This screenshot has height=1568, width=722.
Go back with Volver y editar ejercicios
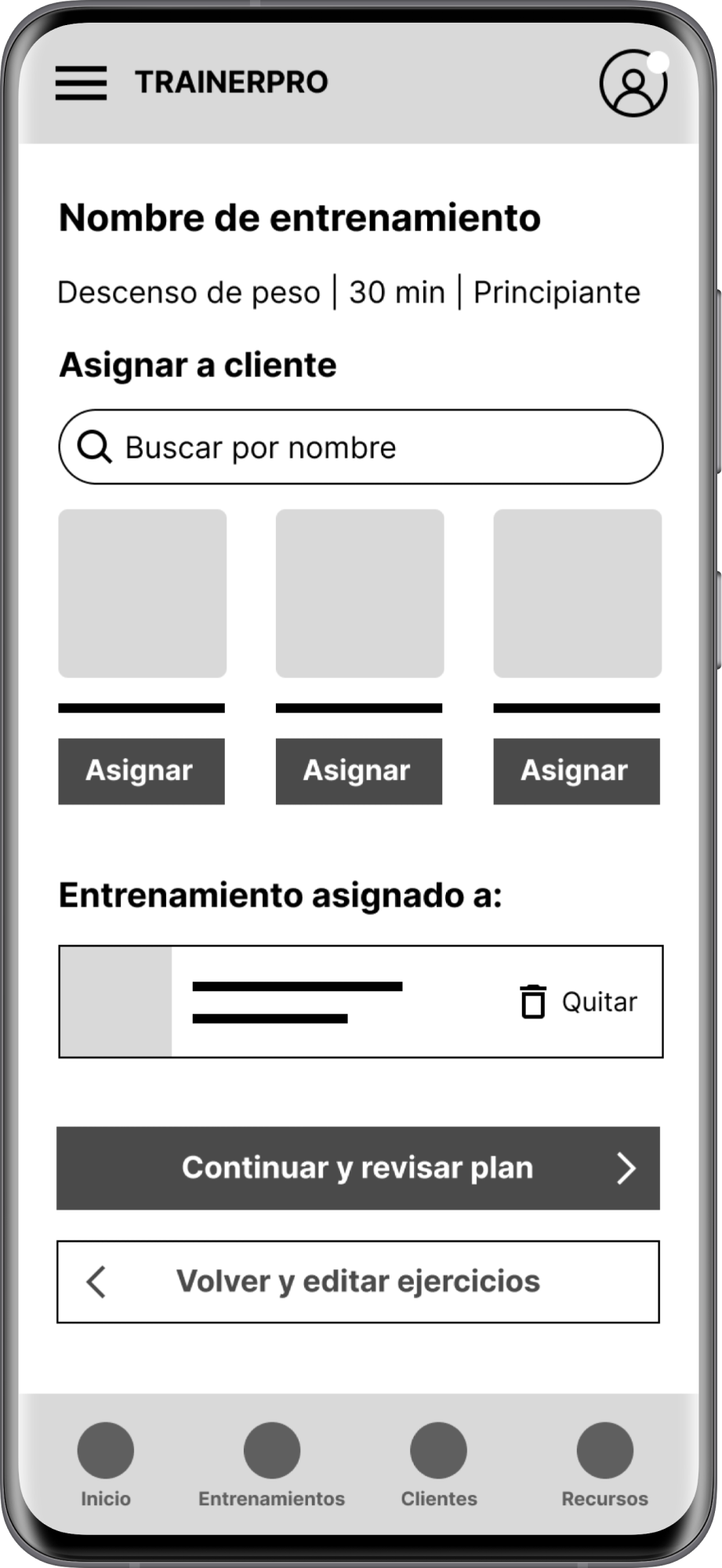(x=358, y=1282)
